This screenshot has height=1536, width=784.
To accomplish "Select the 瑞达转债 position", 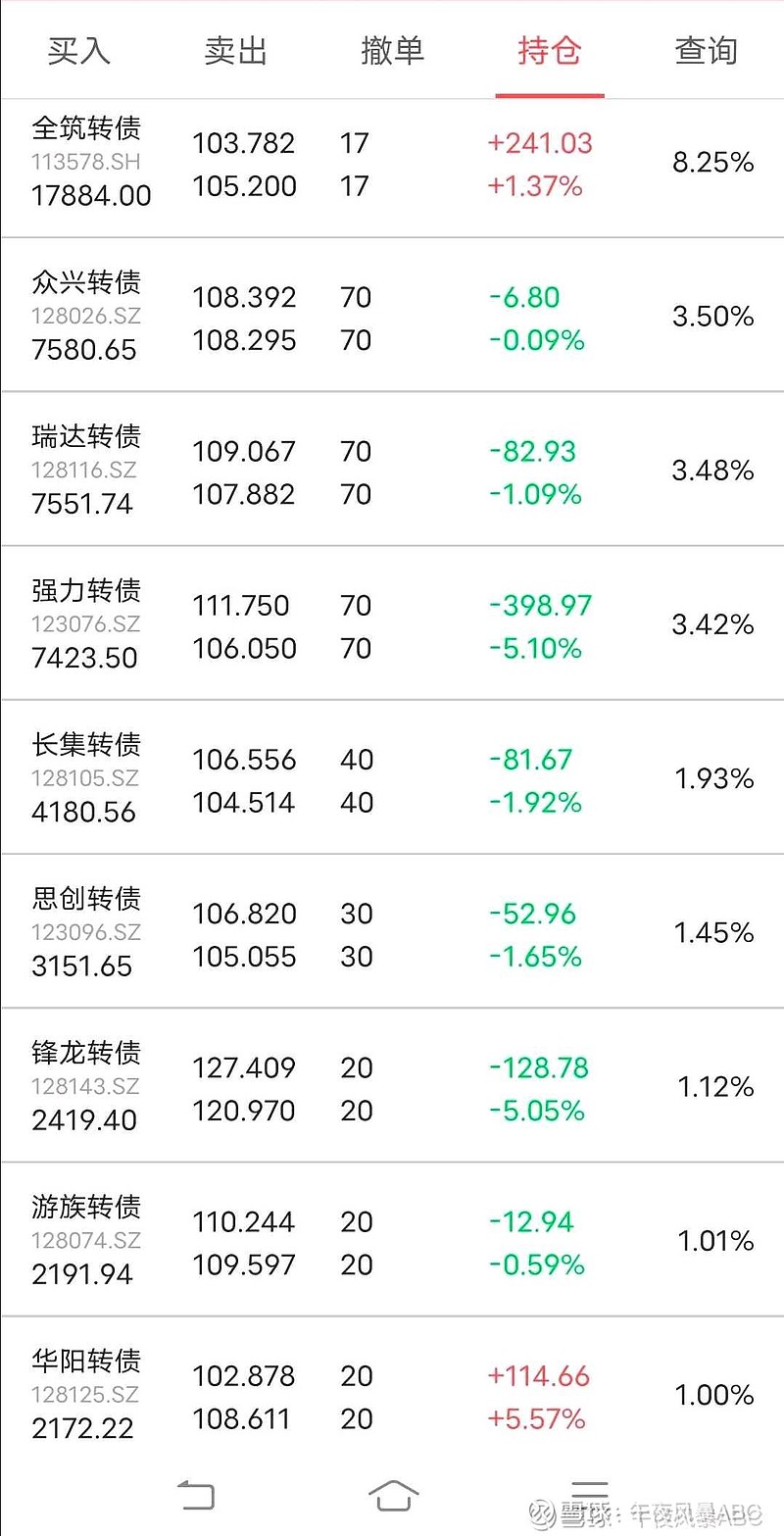I will tap(392, 469).
